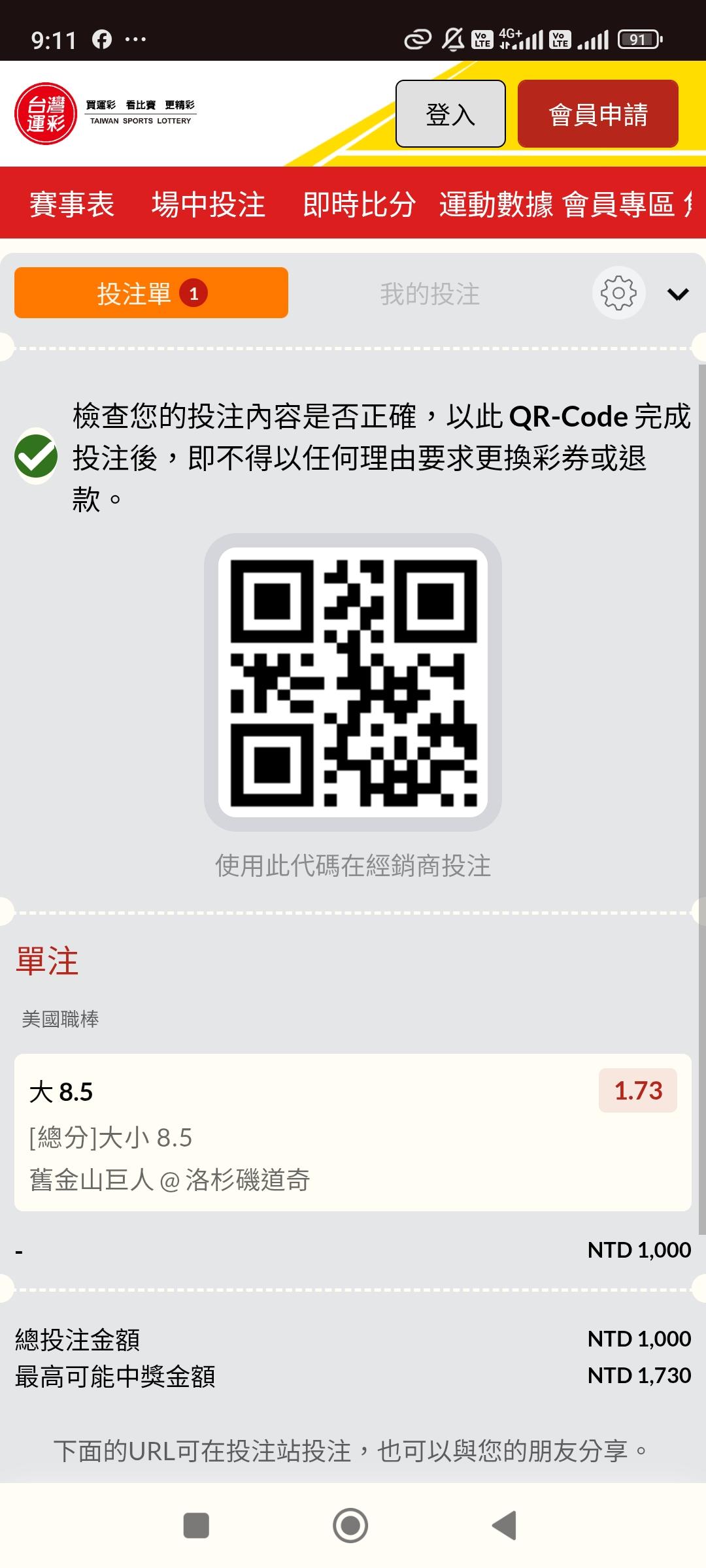Image resolution: width=706 pixels, height=1568 pixels.
Task: Select the 投注單 bet slip tab
Action: [151, 293]
